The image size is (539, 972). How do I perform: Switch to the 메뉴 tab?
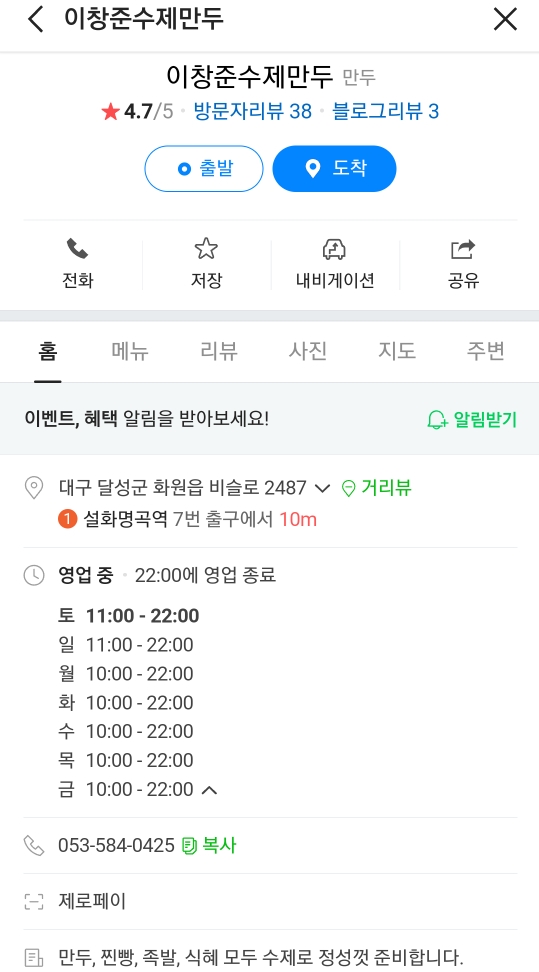tap(130, 351)
